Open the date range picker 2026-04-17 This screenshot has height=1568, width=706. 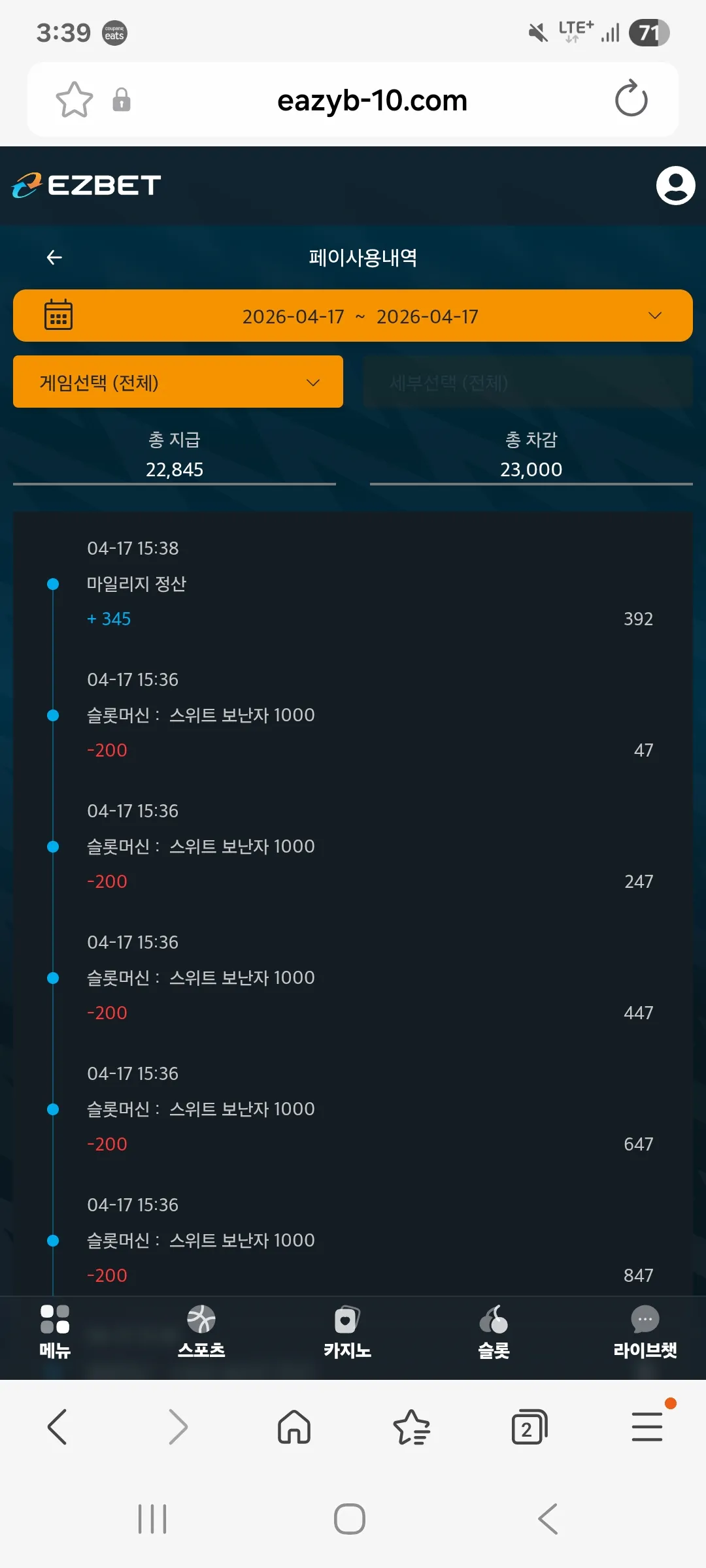(x=353, y=316)
